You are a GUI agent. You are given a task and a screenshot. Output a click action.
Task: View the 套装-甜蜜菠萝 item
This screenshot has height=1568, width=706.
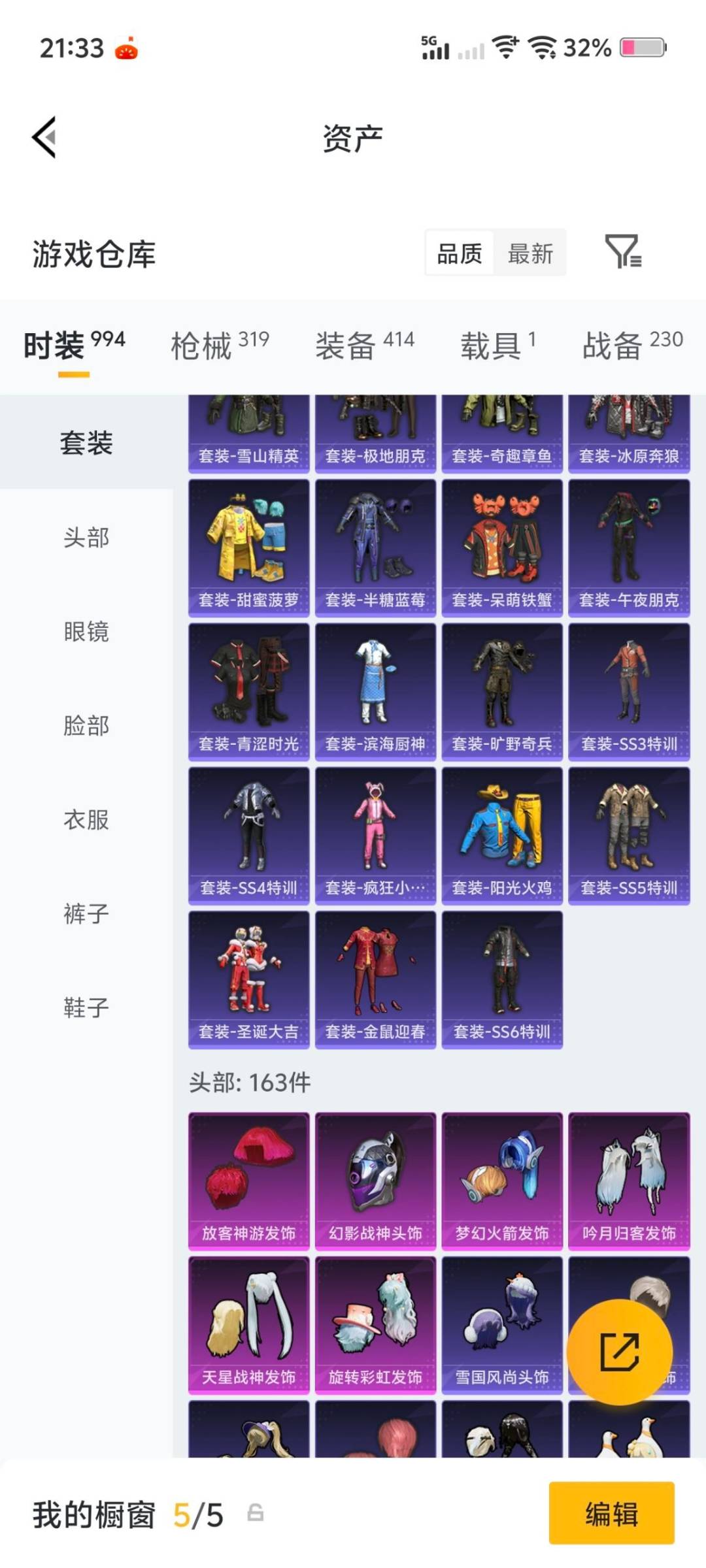point(247,549)
